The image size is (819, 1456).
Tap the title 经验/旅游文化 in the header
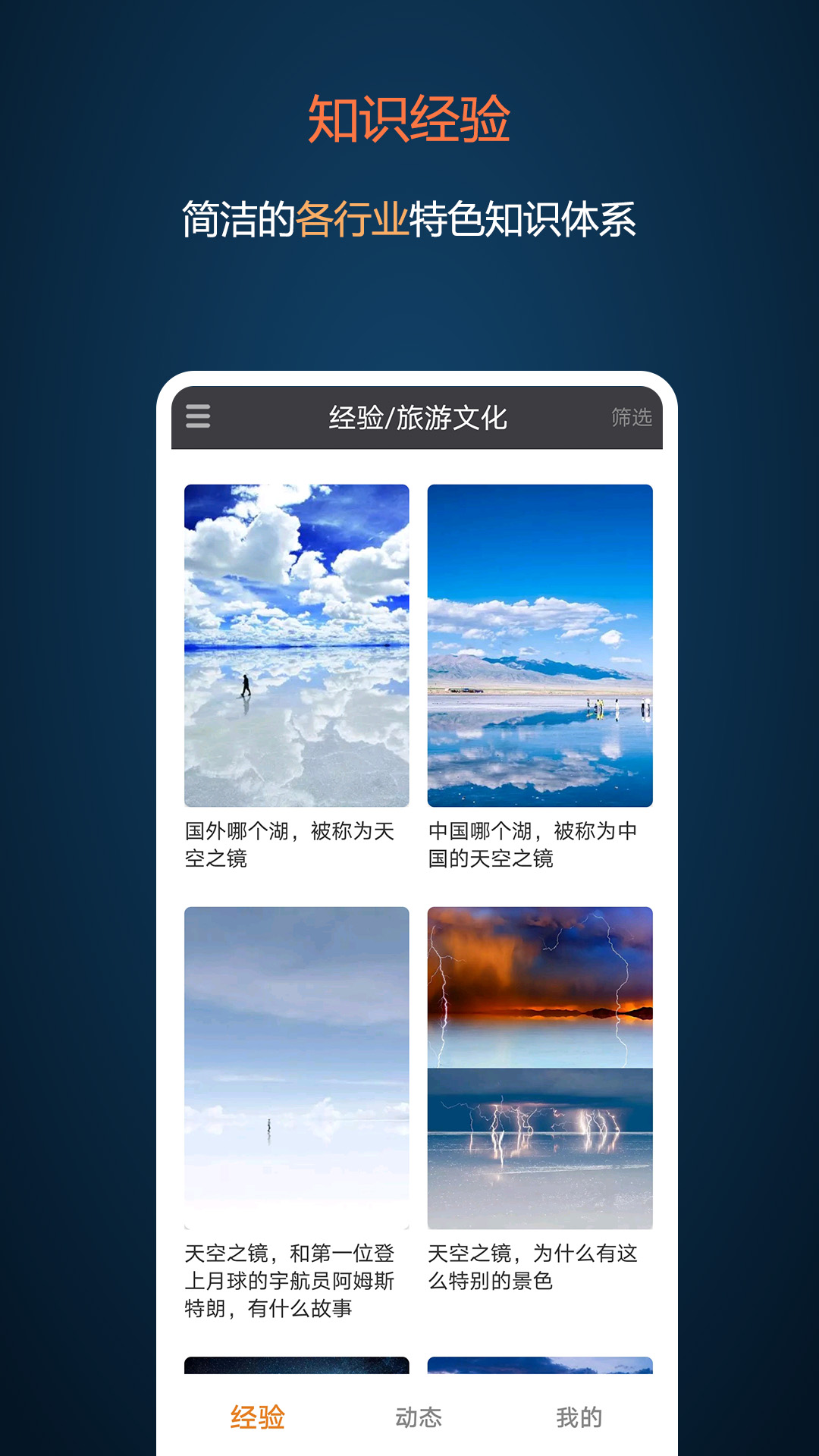tap(416, 416)
